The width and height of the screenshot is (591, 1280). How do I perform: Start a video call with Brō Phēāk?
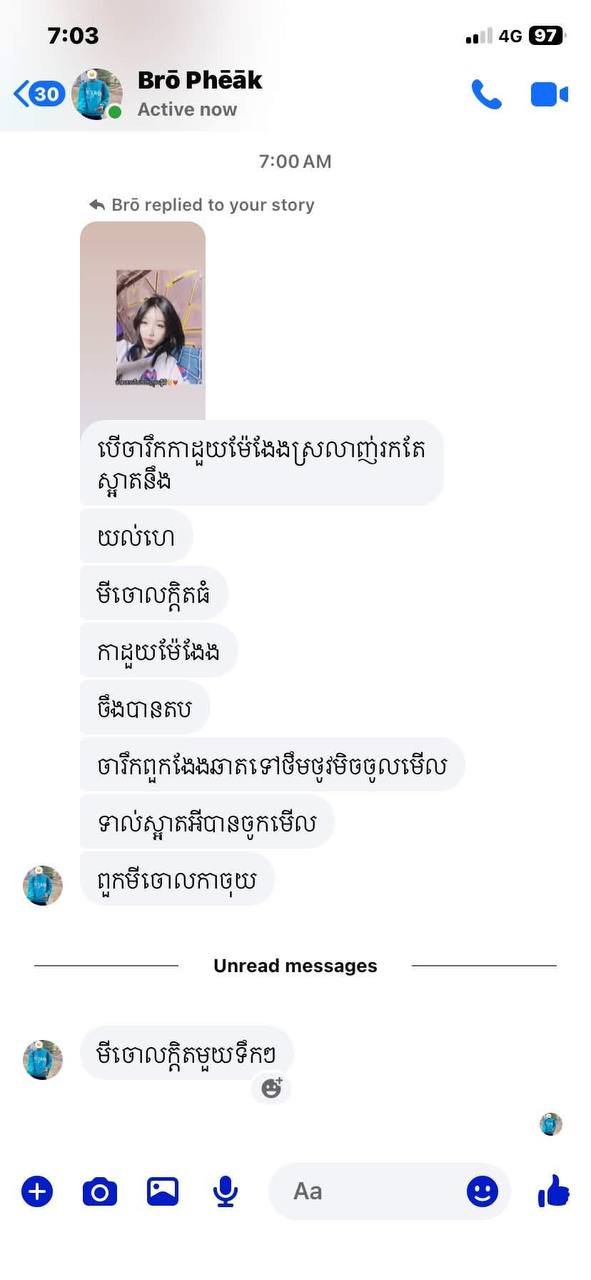[x=549, y=95]
